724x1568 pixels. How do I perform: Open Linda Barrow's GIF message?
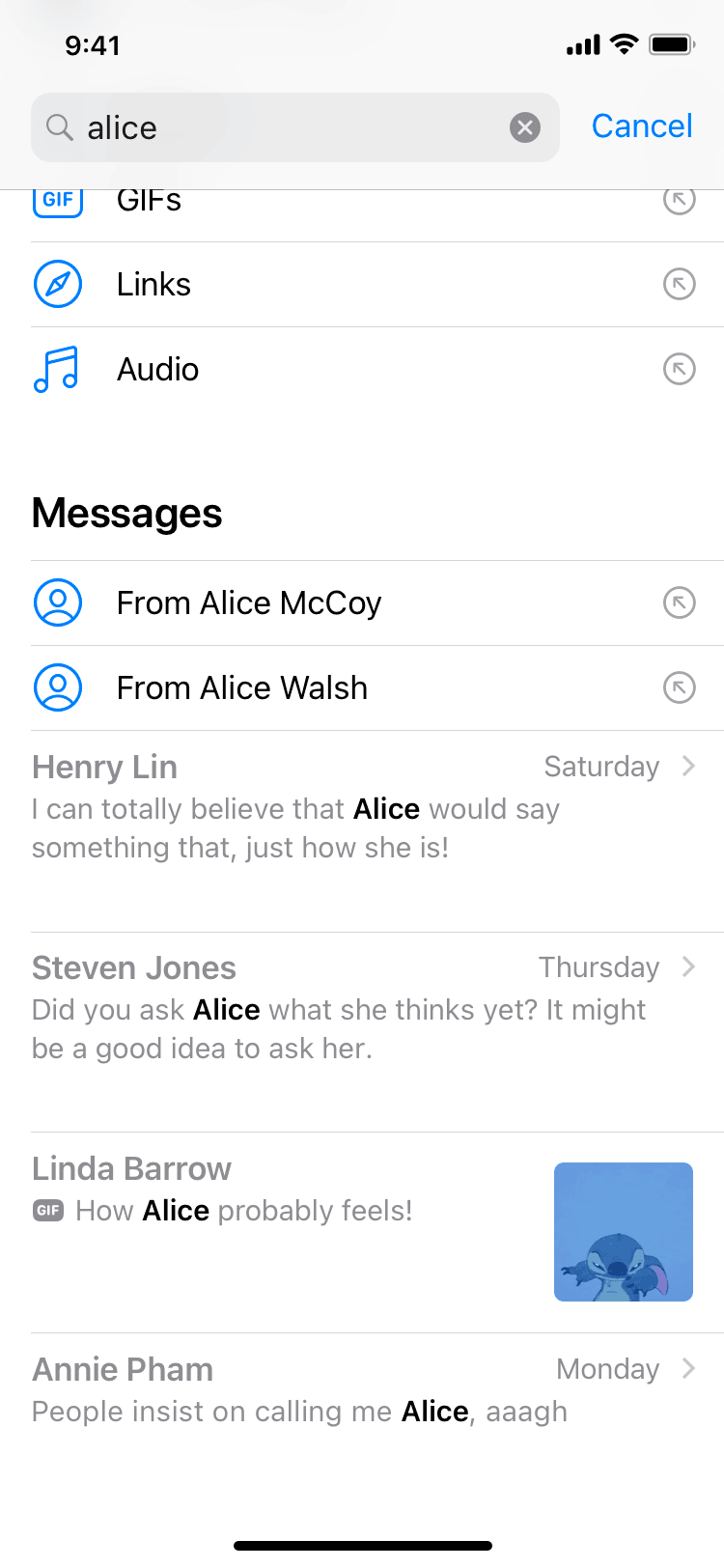pos(362,1211)
